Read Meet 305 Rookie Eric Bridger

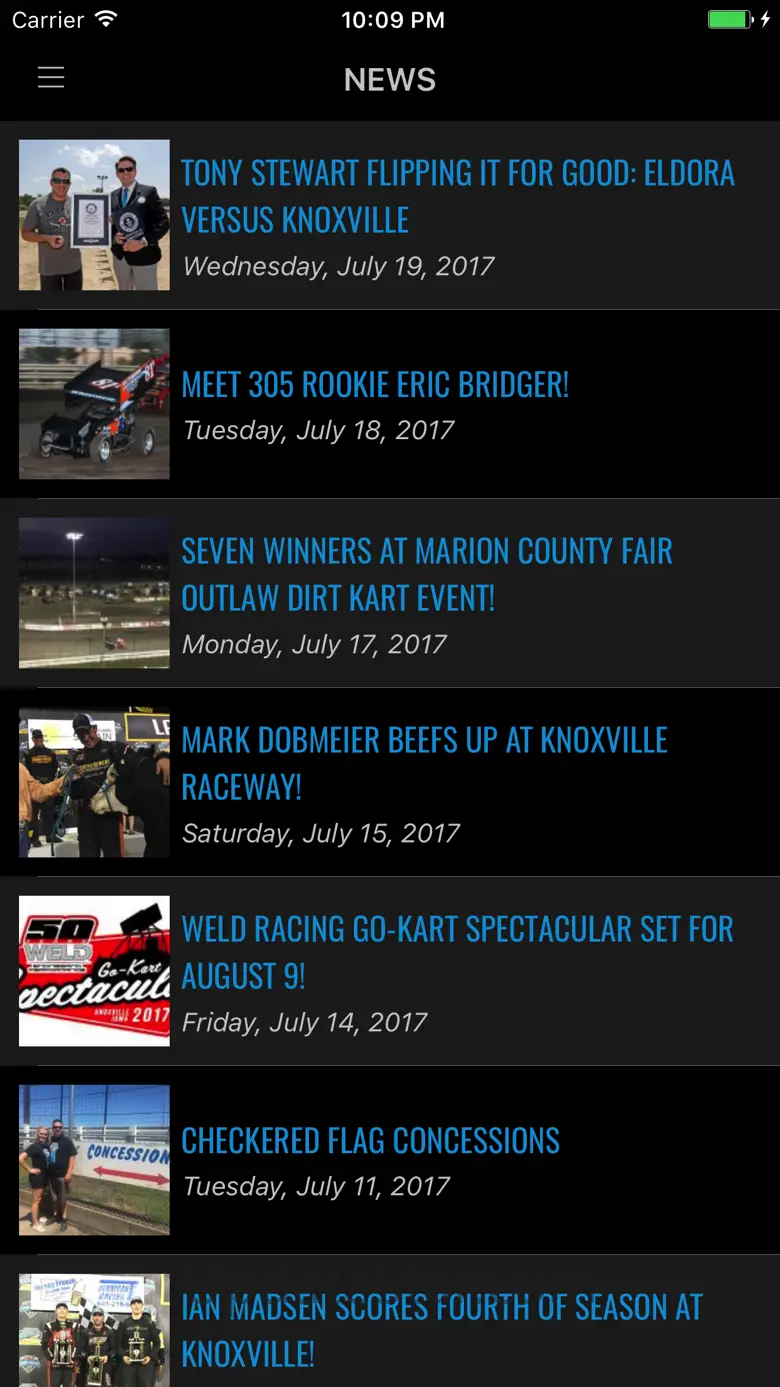pos(390,404)
